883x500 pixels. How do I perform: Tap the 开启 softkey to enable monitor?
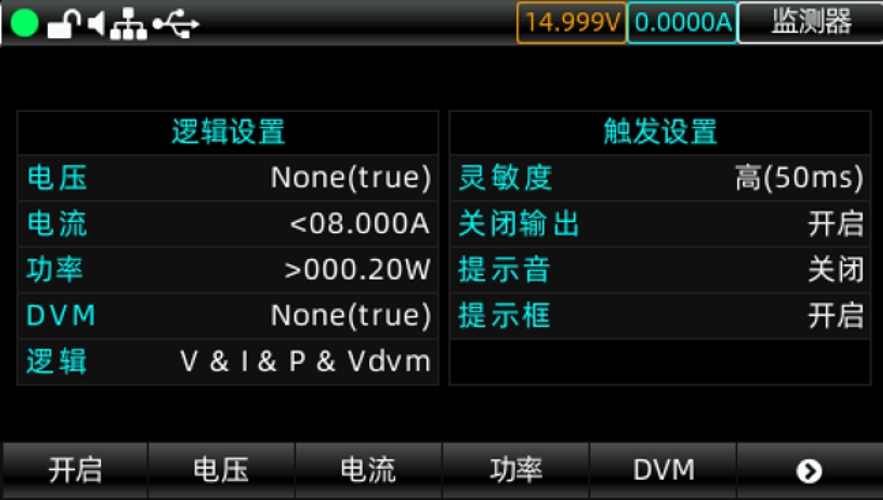click(x=75, y=470)
